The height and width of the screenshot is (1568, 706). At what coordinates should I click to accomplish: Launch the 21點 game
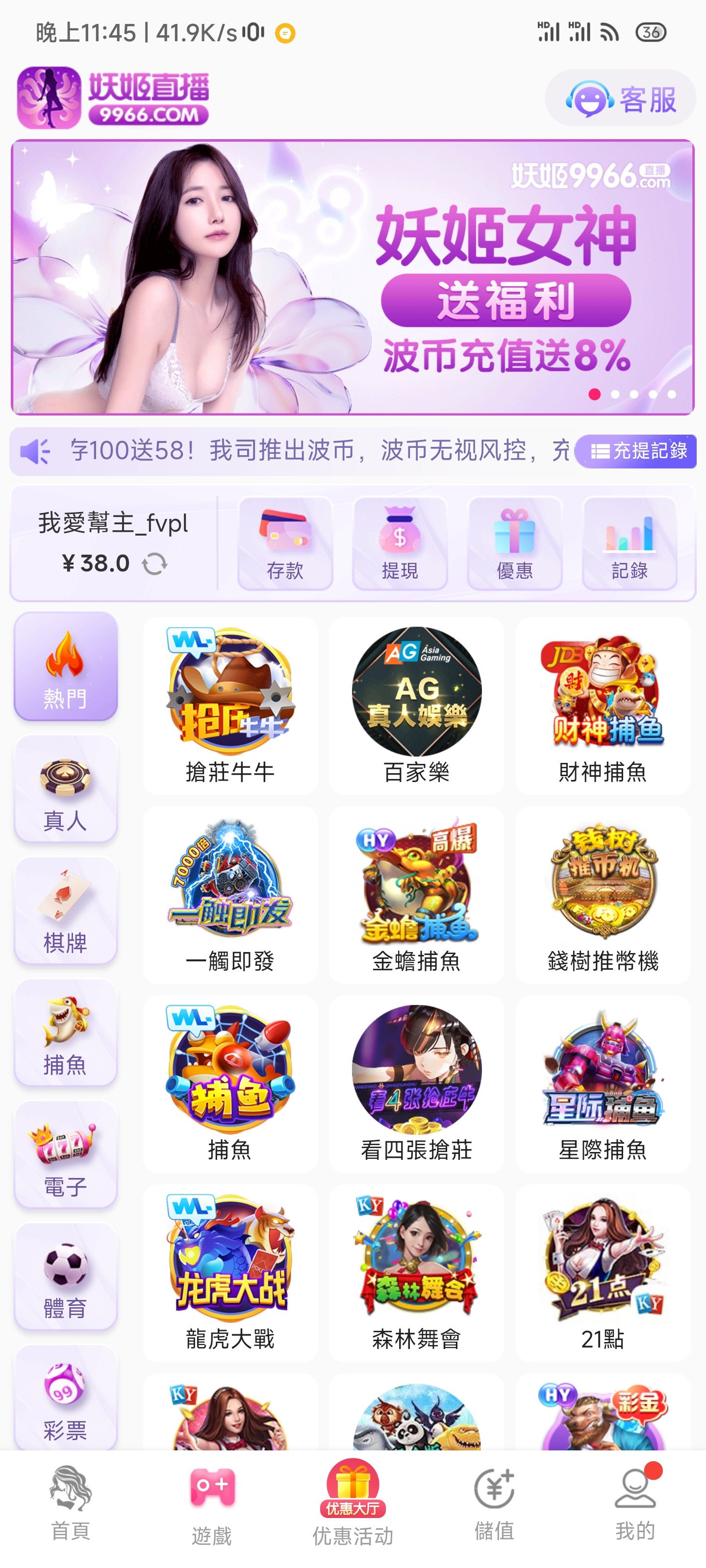pos(603,1272)
